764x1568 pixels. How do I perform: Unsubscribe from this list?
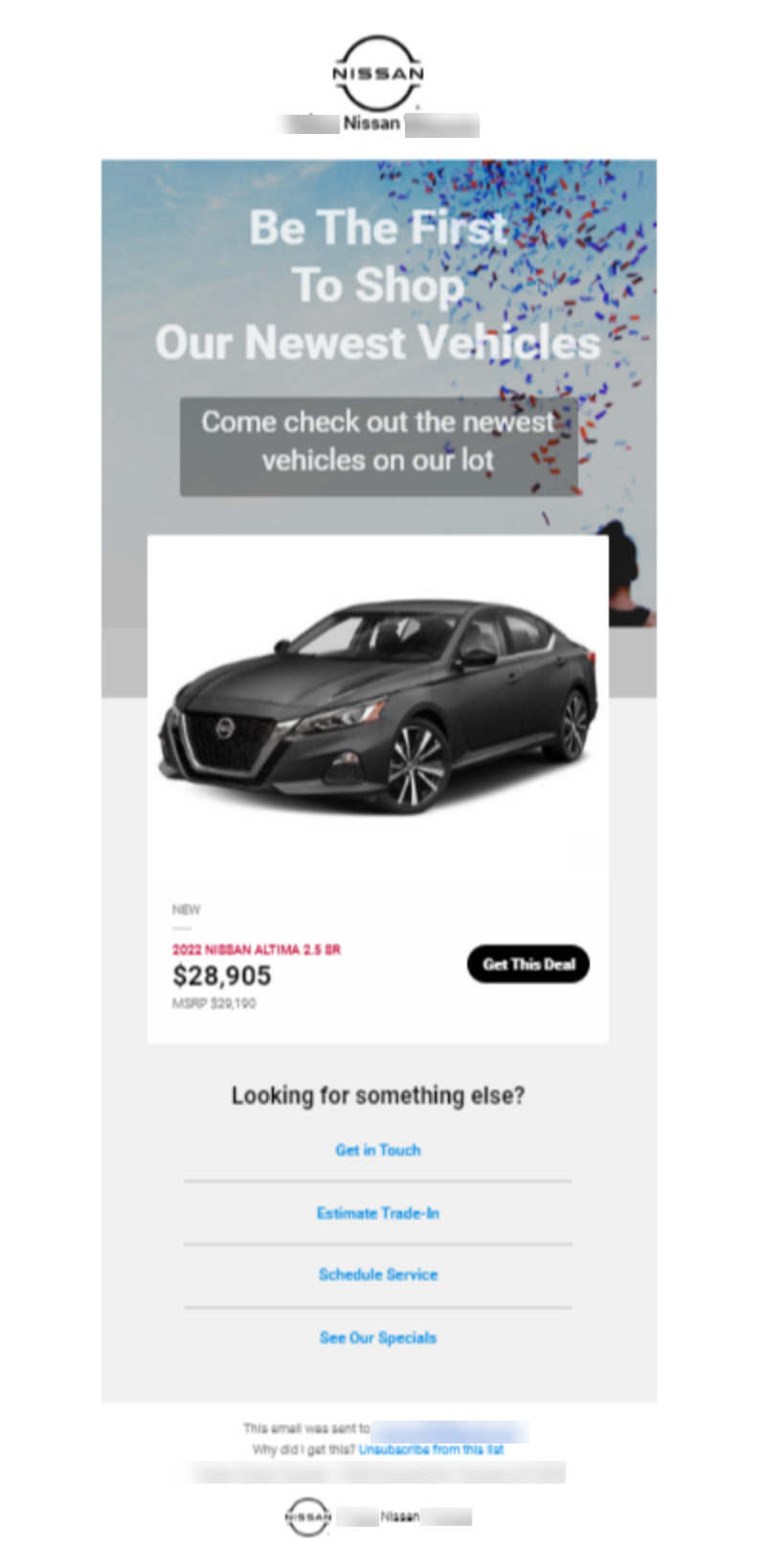(x=431, y=1449)
